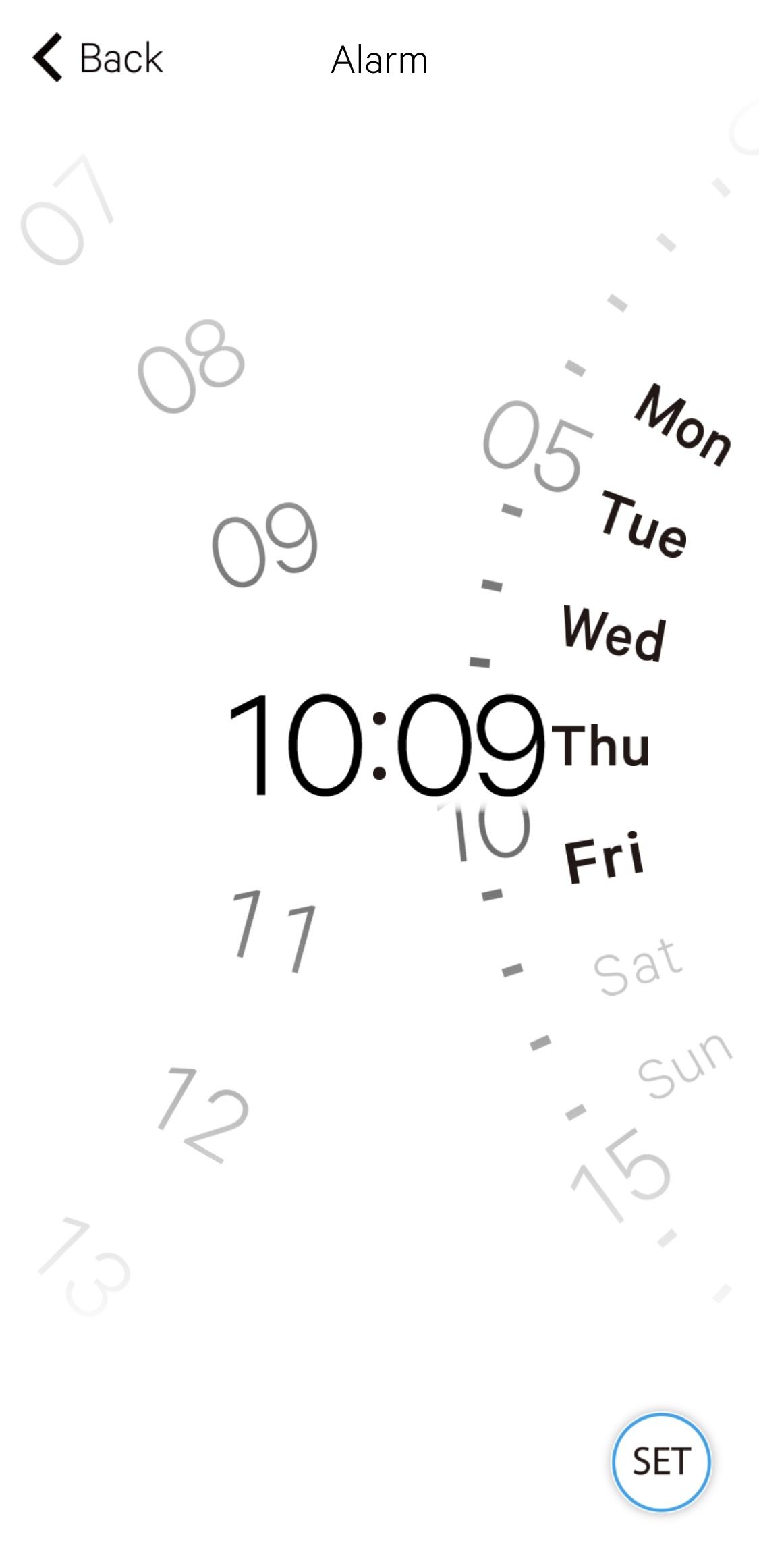
Task: Toggle Tue as an alarm day
Action: [x=644, y=524]
